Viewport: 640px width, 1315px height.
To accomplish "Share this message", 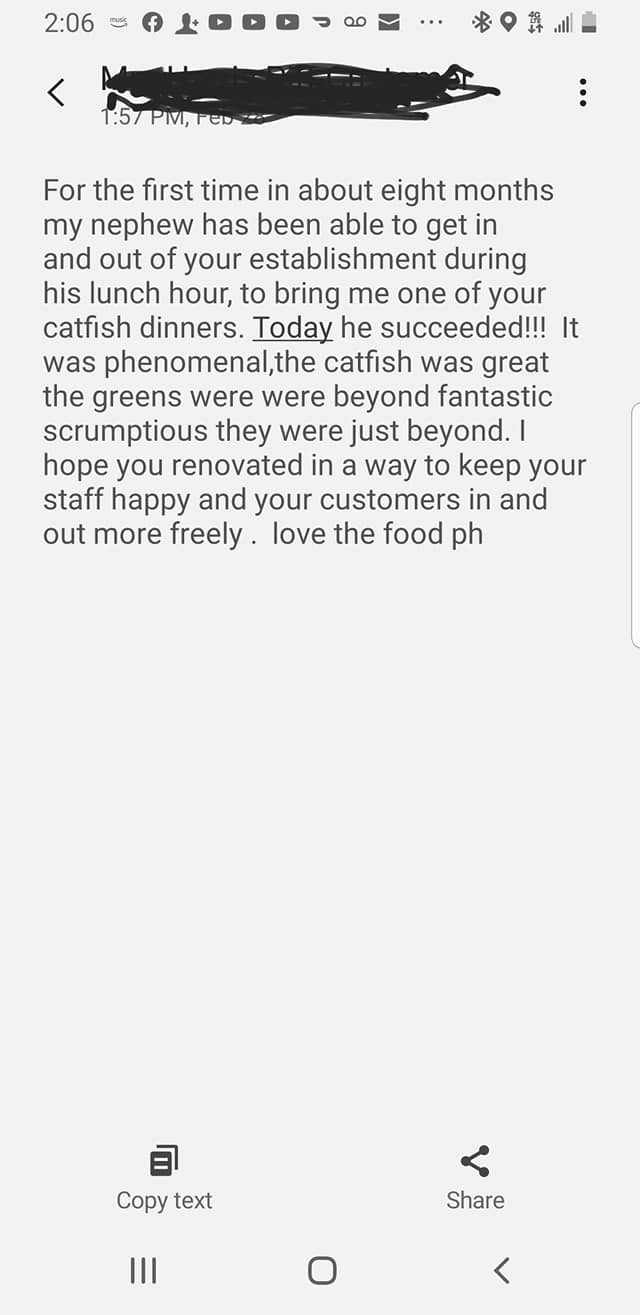I will (475, 1179).
